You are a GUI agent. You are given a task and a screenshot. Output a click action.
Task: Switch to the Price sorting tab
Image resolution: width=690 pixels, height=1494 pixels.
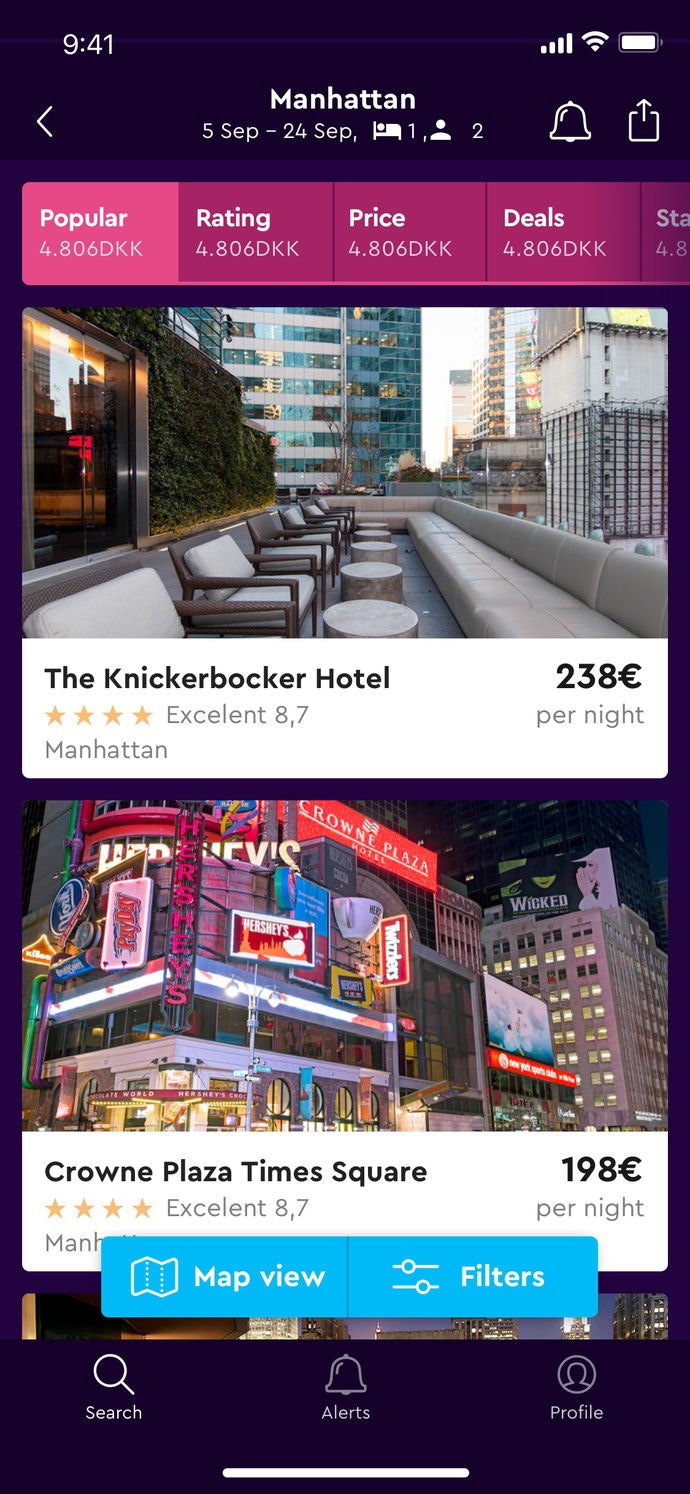[x=409, y=233]
